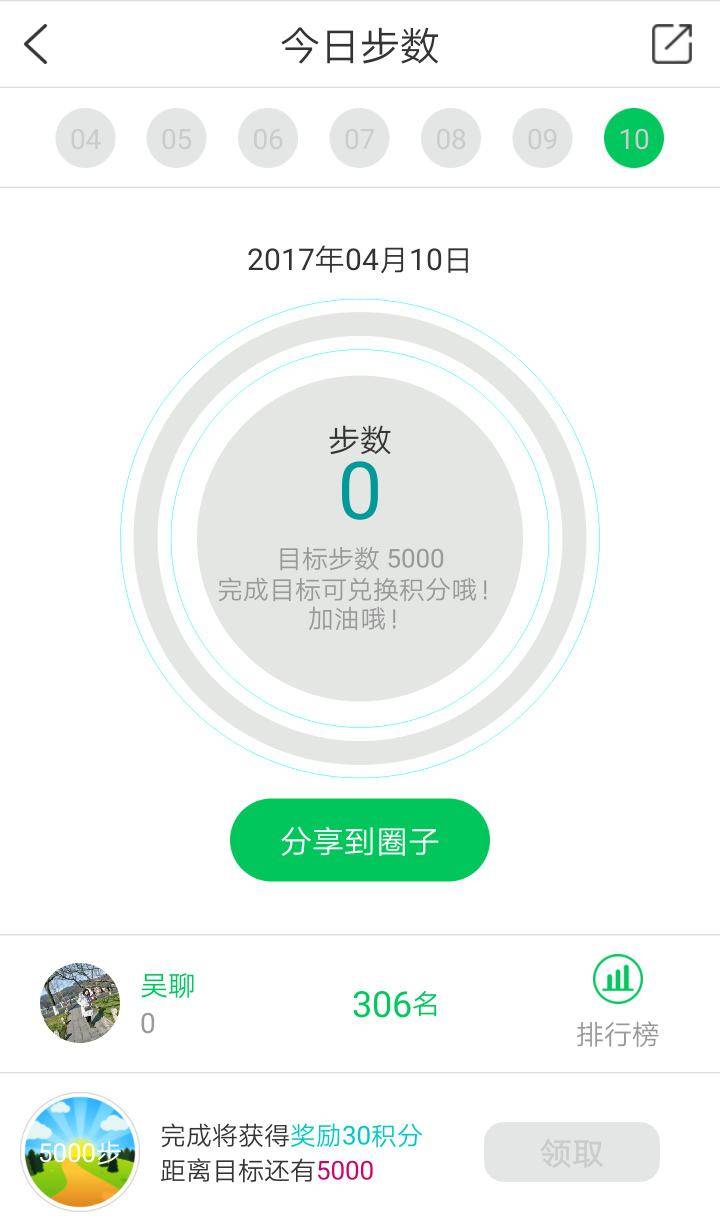Image resolution: width=720 pixels, height=1232 pixels.
Task: Select the highlighted day 10
Action: 634,138
